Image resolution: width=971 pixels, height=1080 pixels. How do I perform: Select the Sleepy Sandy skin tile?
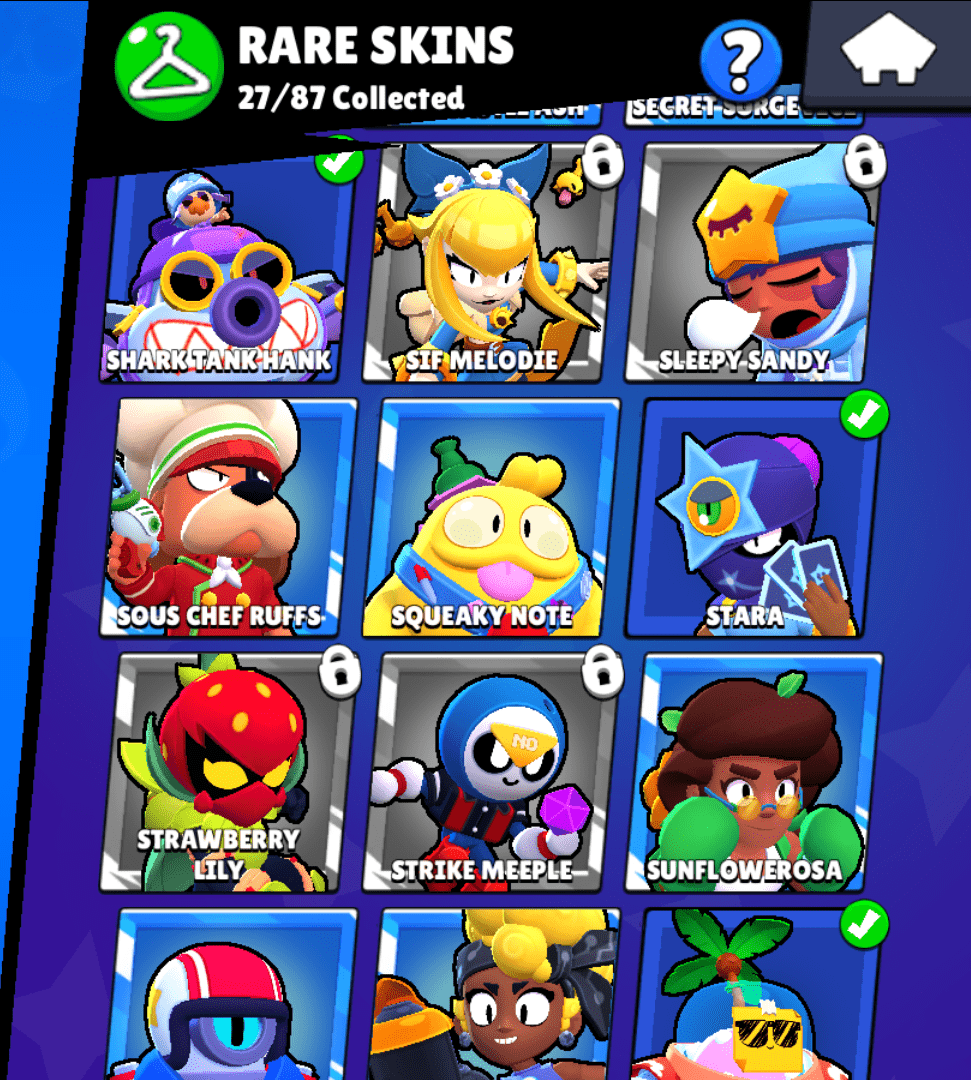[752, 265]
